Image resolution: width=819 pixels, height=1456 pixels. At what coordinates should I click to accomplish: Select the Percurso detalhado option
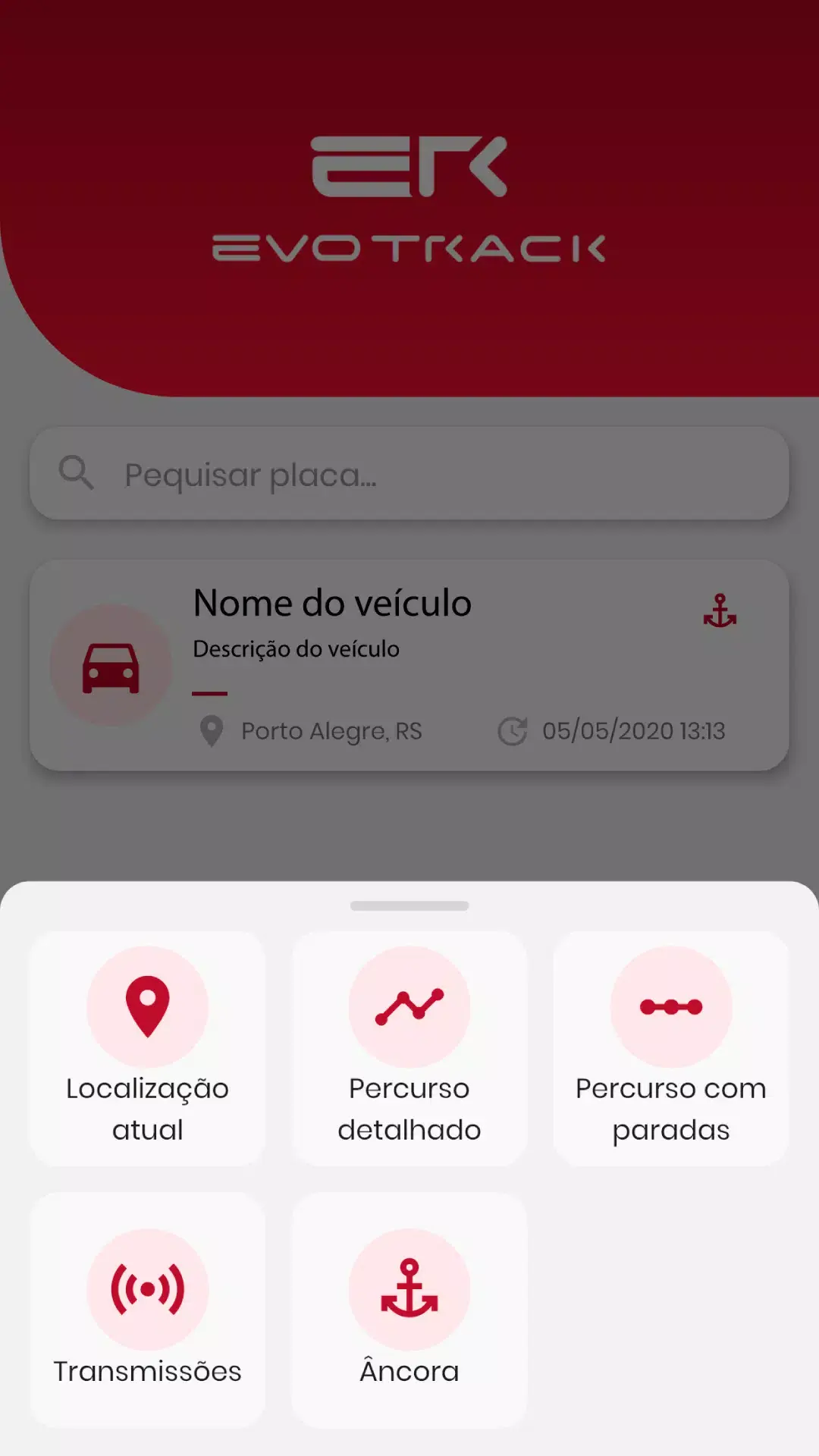(409, 1050)
